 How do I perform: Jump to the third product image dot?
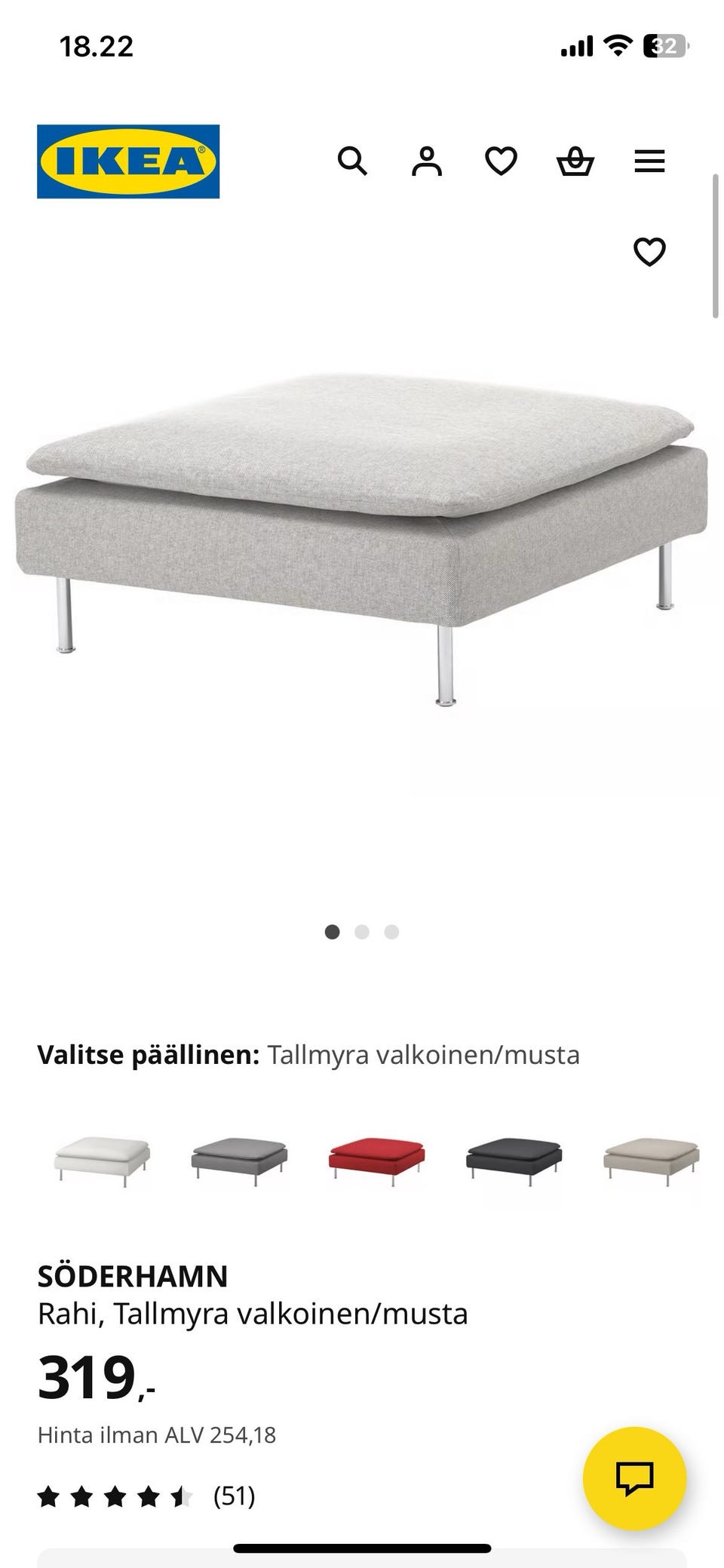click(x=391, y=932)
